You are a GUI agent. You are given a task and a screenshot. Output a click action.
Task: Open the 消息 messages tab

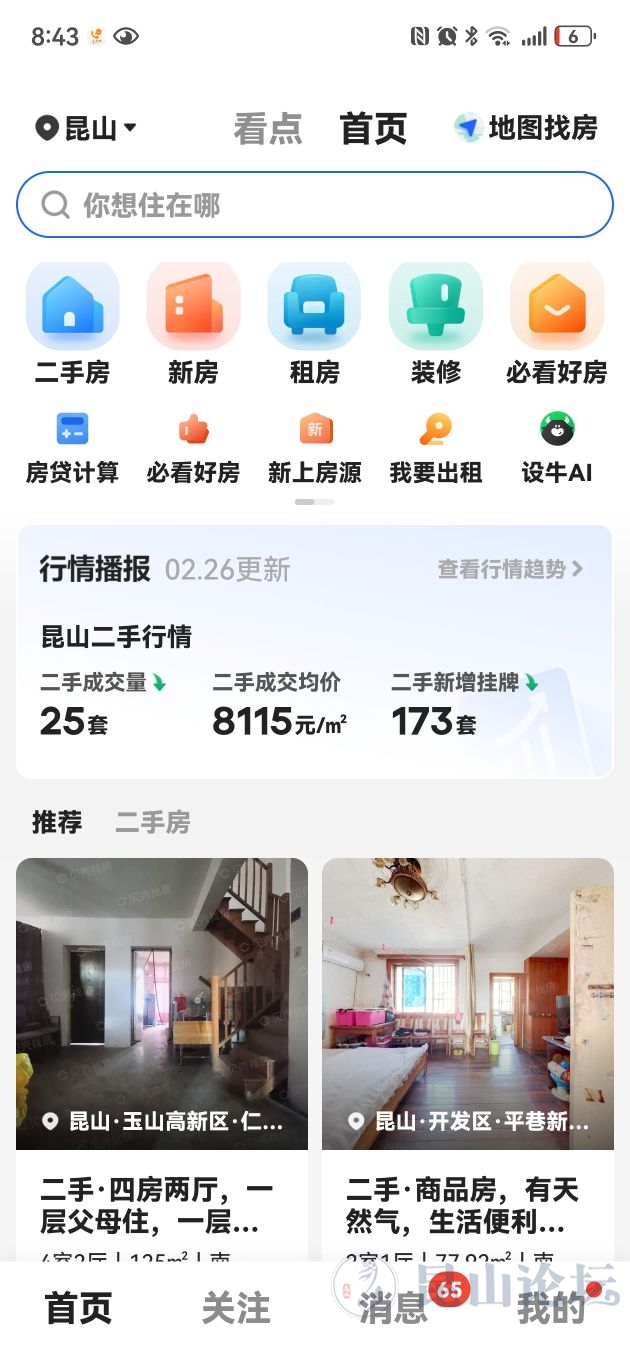[394, 1308]
